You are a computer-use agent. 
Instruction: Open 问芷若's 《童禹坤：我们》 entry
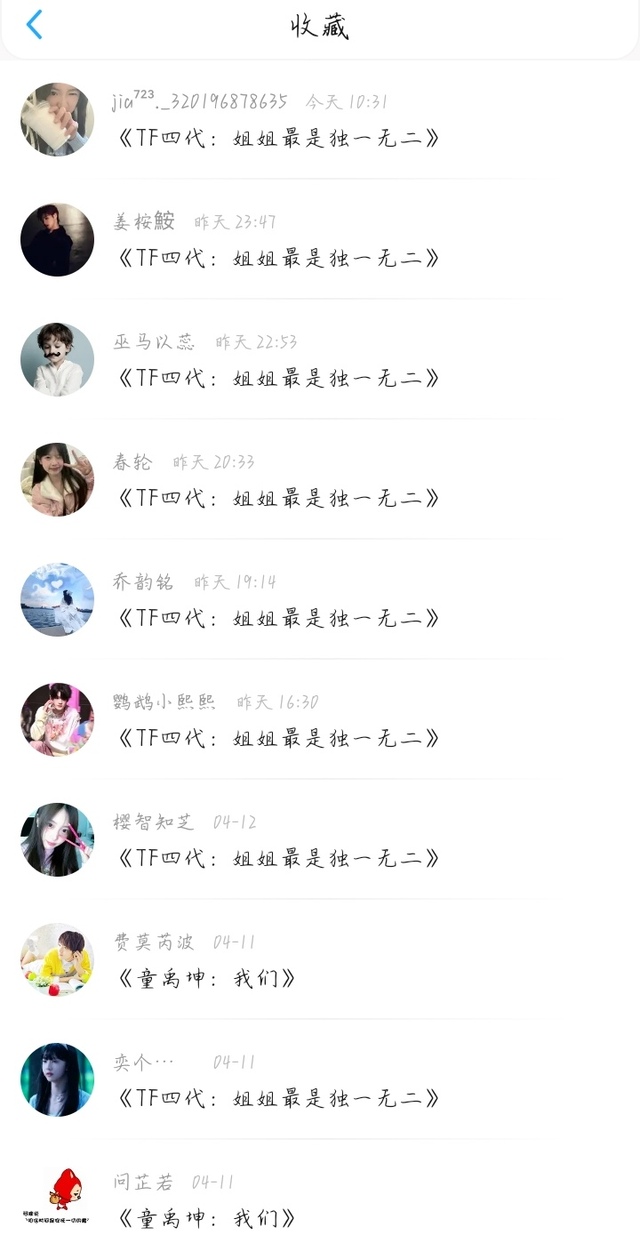(320, 1196)
